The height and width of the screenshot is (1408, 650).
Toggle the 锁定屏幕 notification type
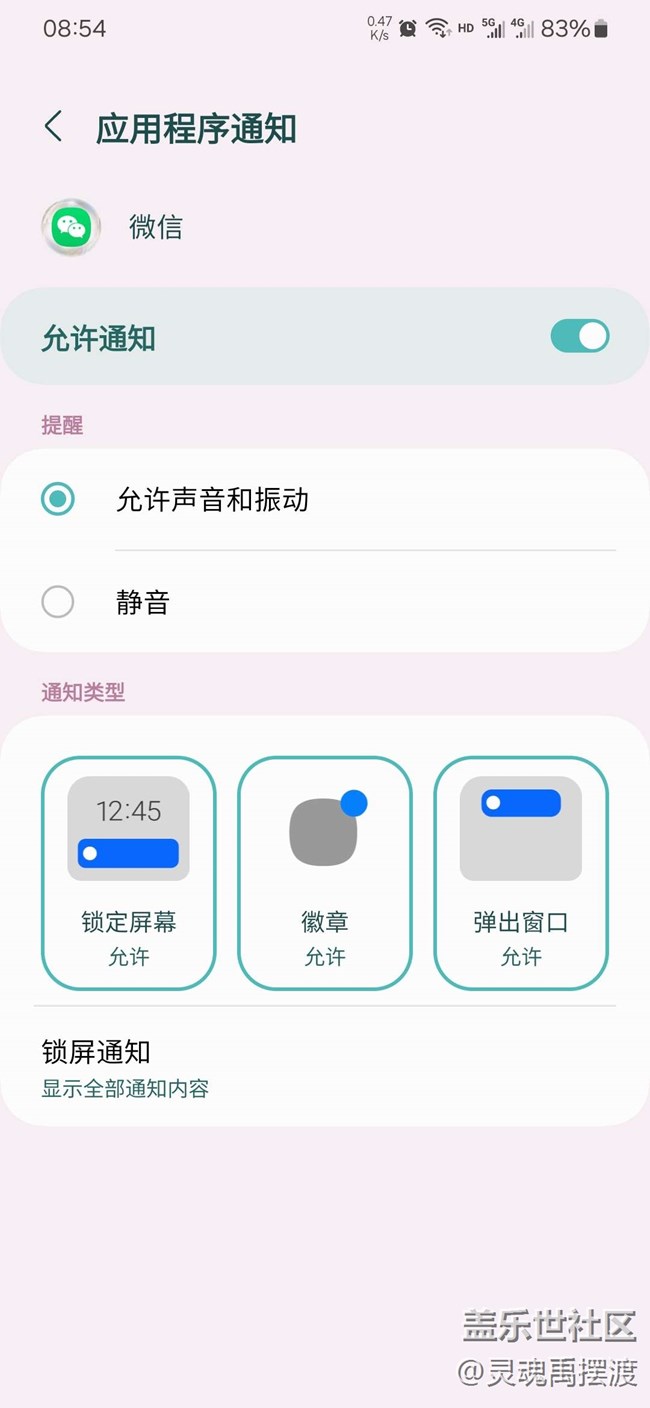tap(128, 872)
